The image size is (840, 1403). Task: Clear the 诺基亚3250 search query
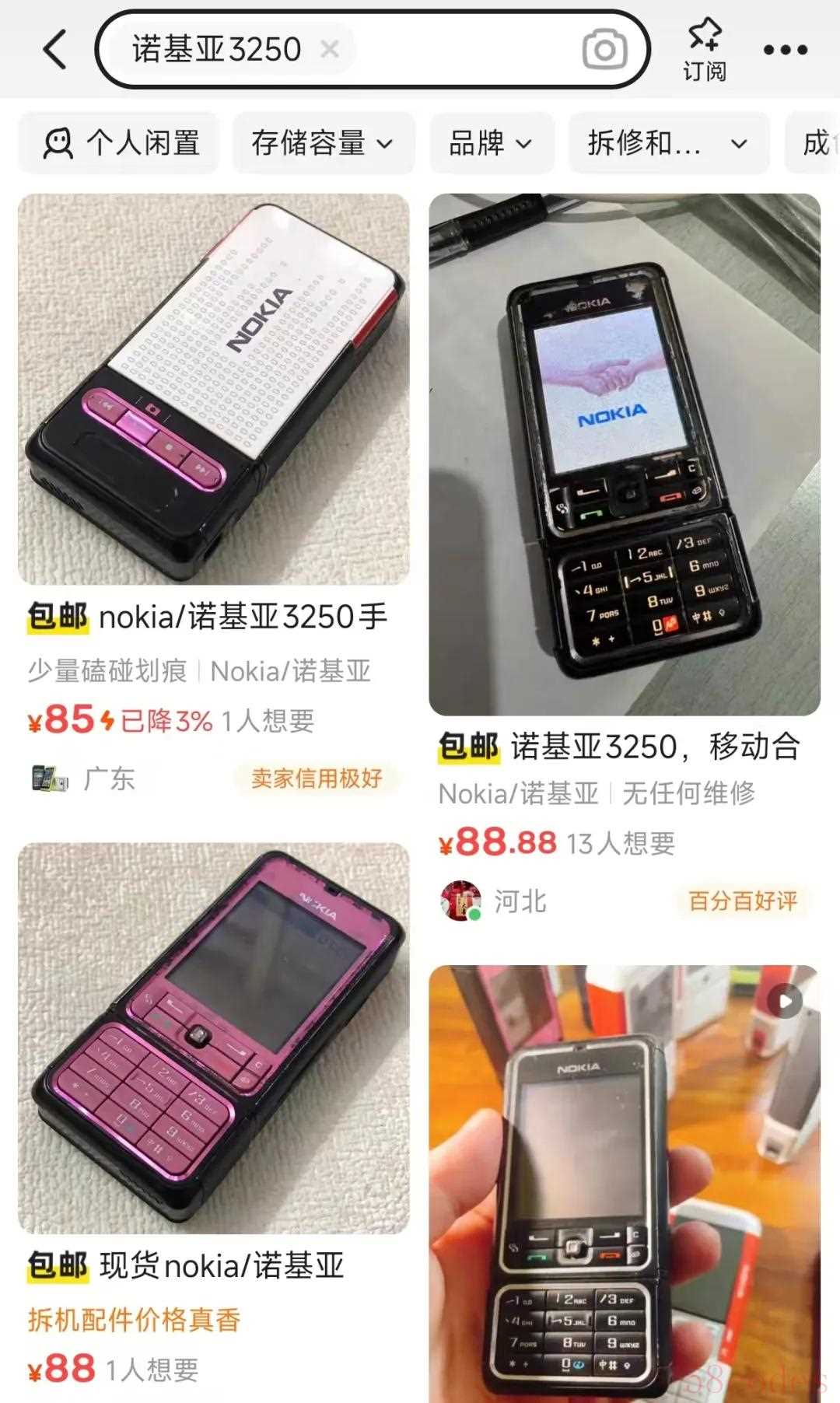330,50
